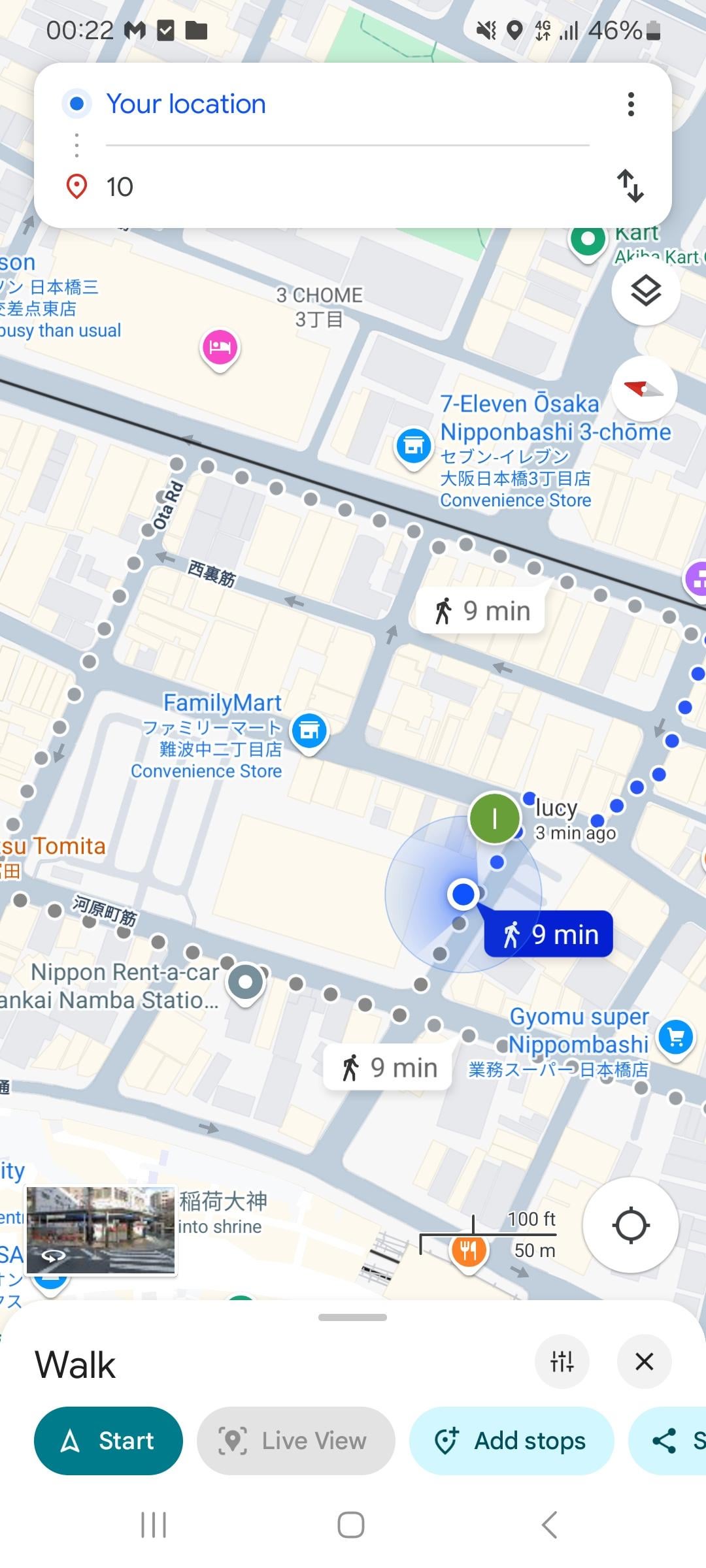The height and width of the screenshot is (1568, 706).
Task: Open the Street View thumbnail
Action: click(101, 1230)
